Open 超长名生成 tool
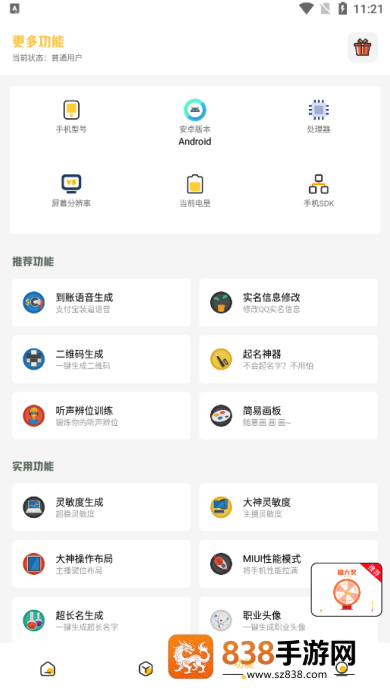This screenshot has height=694, width=390. [101, 620]
